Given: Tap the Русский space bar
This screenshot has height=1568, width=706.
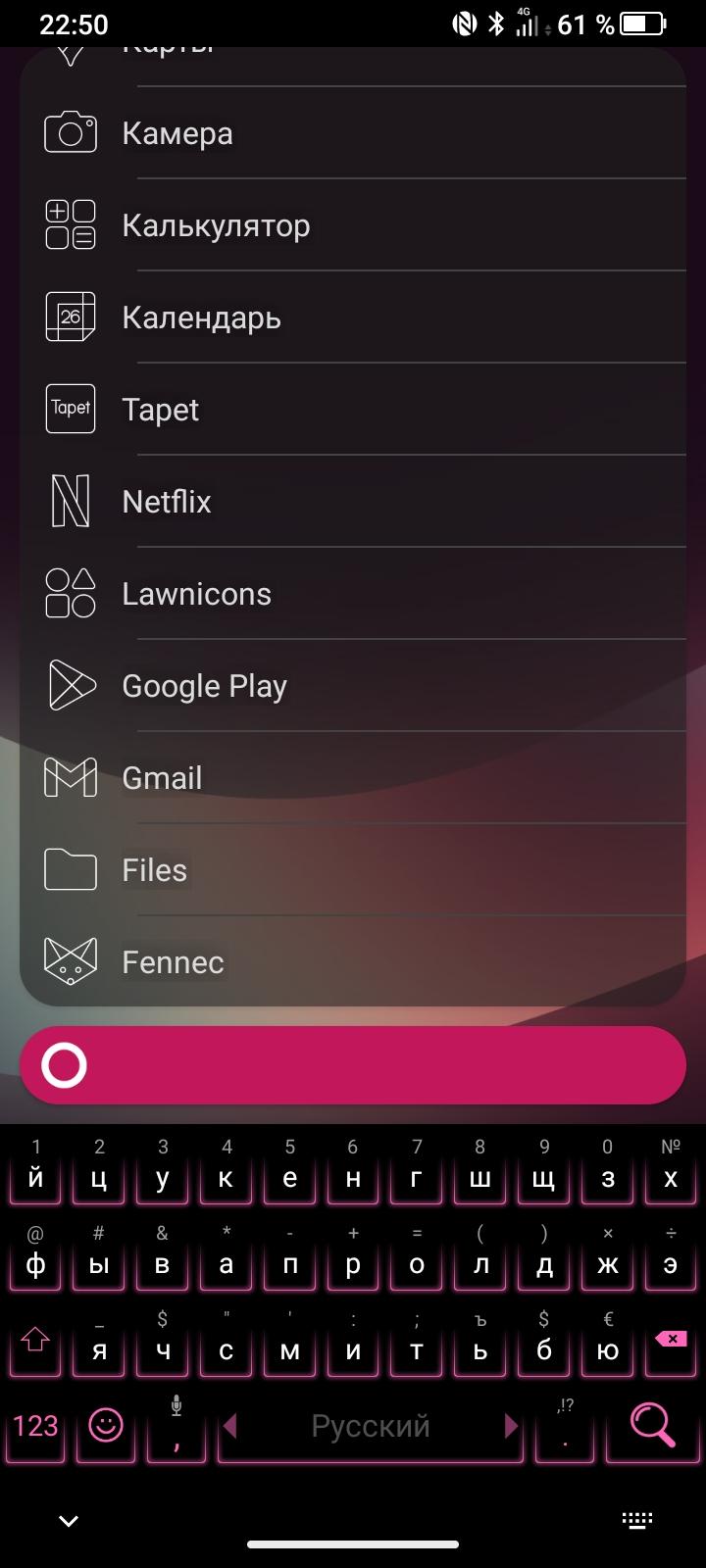Looking at the screenshot, I should (371, 1426).
